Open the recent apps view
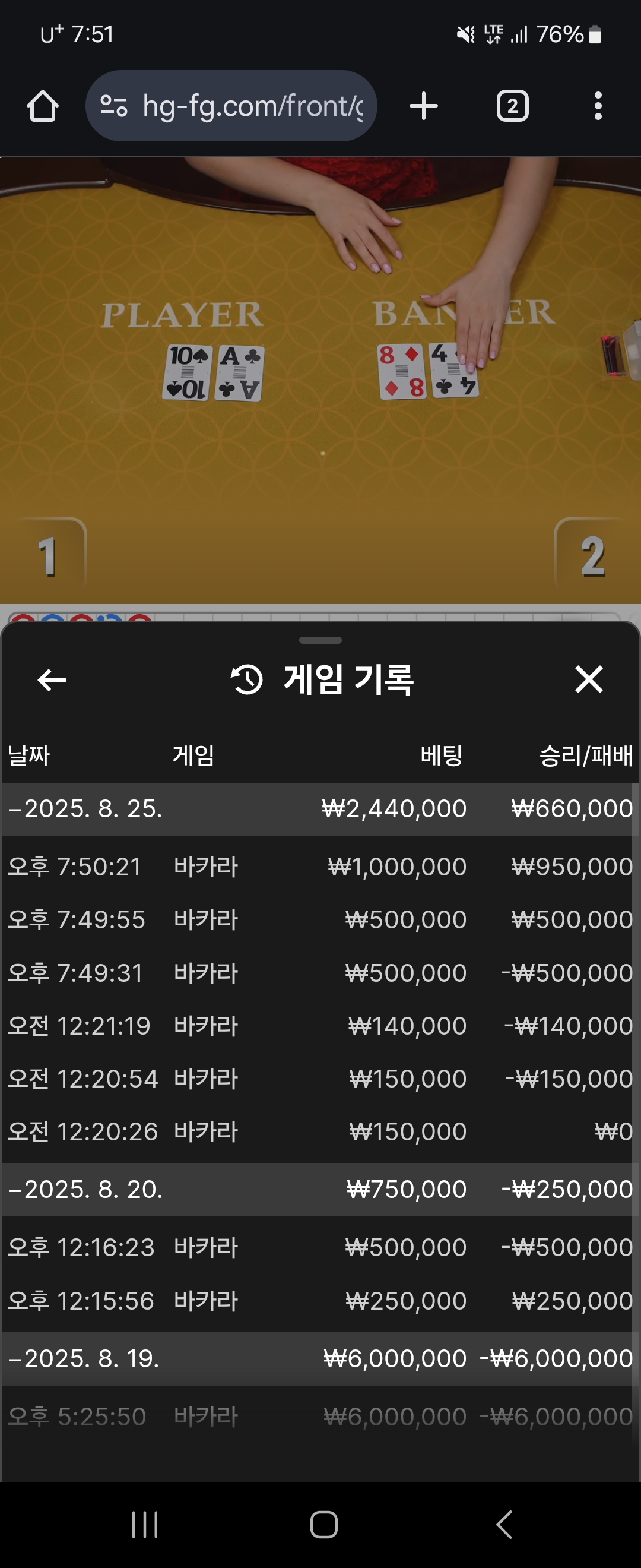This screenshot has height=1568, width=641. click(145, 1524)
